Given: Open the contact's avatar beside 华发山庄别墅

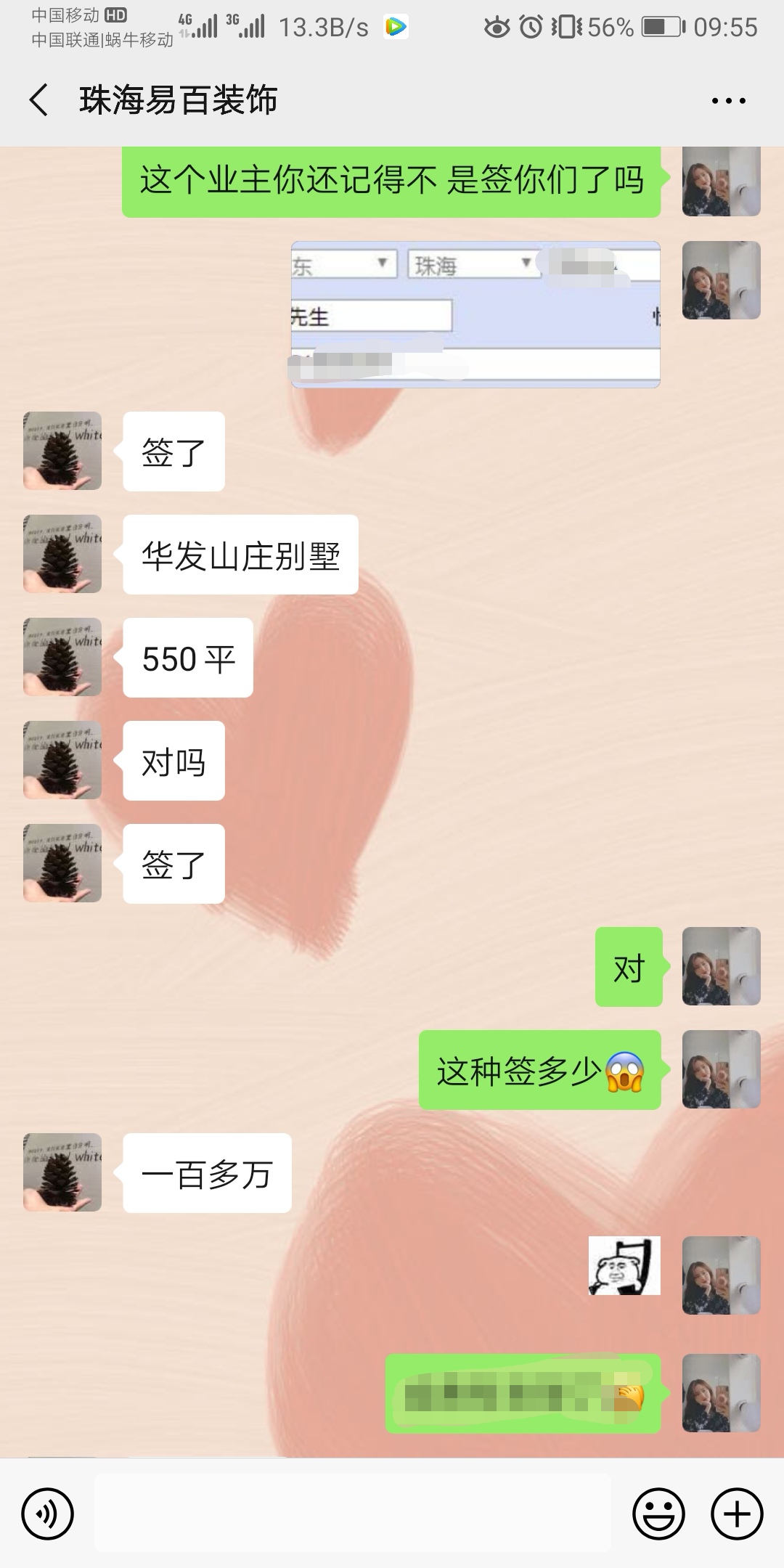Looking at the screenshot, I should (x=62, y=554).
